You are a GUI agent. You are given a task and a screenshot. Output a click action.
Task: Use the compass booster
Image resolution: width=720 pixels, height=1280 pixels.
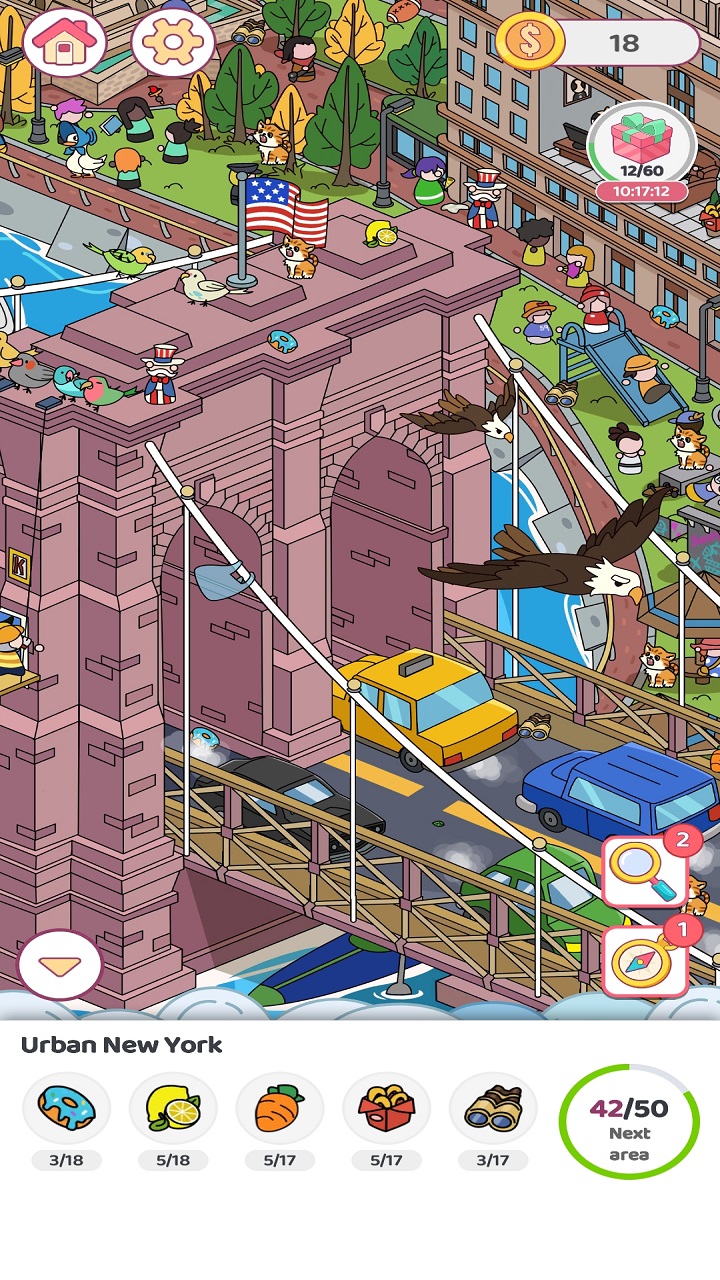tap(645, 958)
